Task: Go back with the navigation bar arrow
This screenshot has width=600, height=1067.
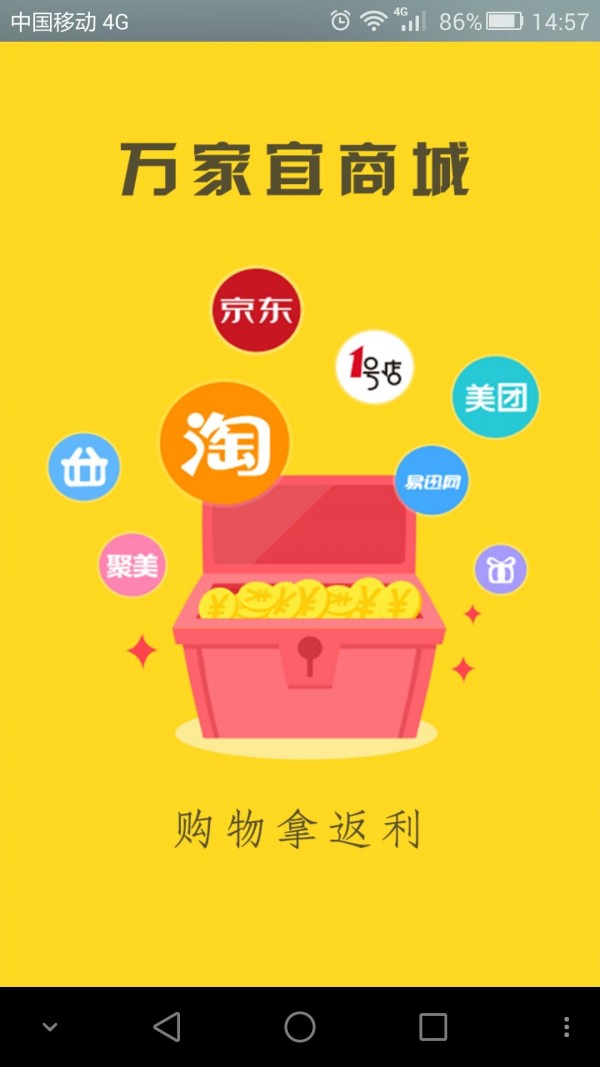Action: pos(167,1026)
